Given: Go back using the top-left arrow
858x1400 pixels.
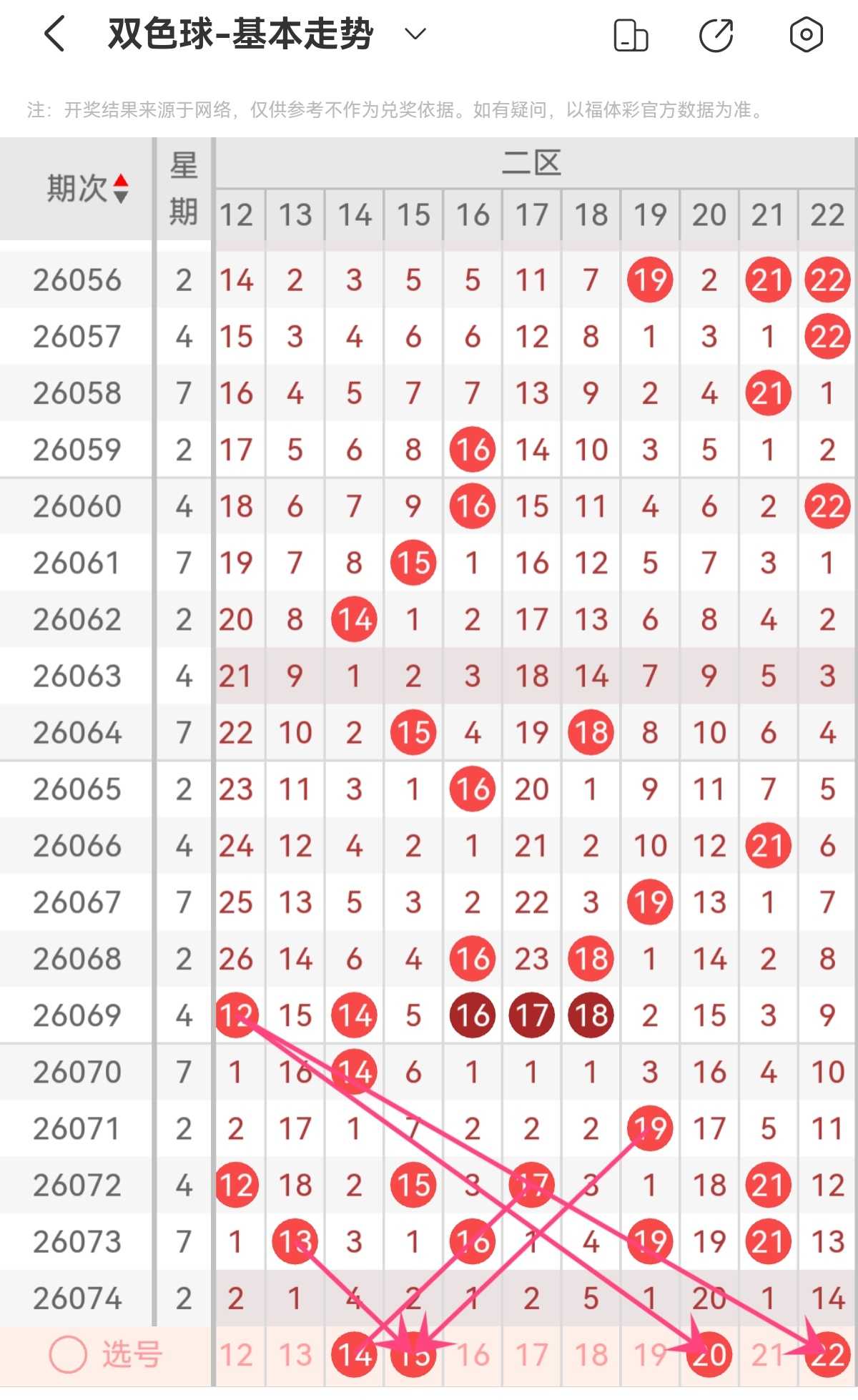Looking at the screenshot, I should [55, 34].
